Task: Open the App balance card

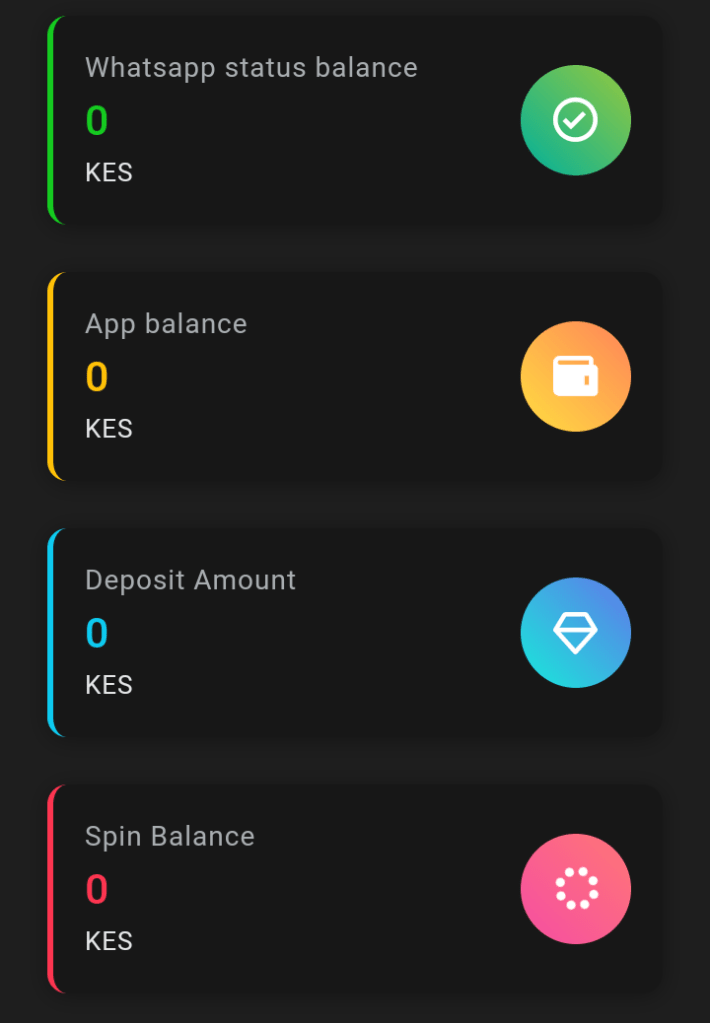Action: click(354, 376)
